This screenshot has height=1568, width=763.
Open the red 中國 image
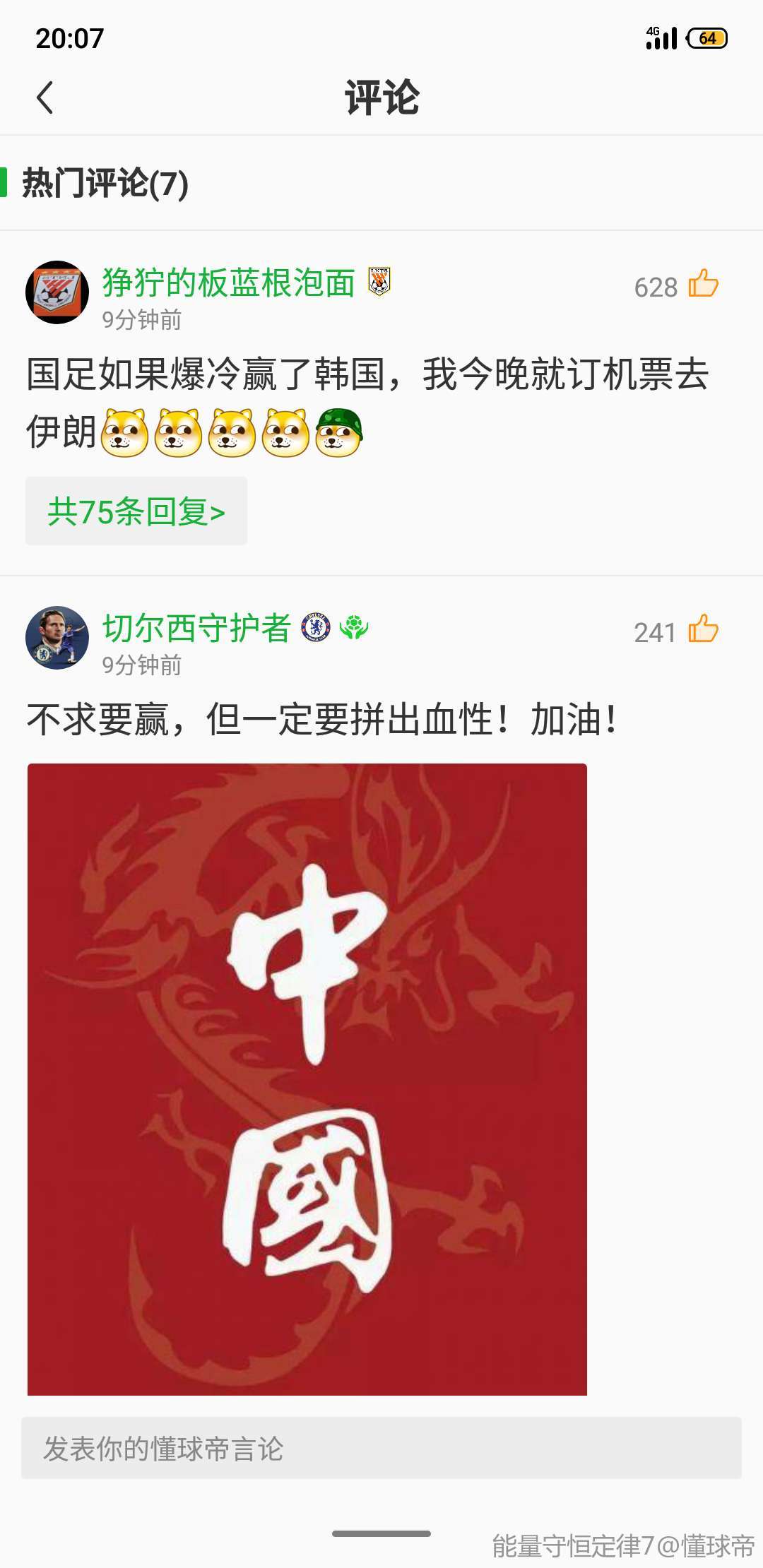pyautogui.click(x=307, y=1079)
